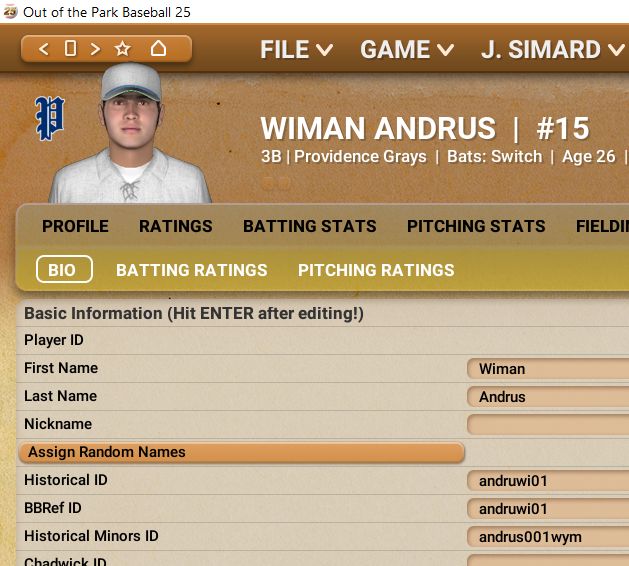Assign Random Names to the player

click(x=241, y=453)
